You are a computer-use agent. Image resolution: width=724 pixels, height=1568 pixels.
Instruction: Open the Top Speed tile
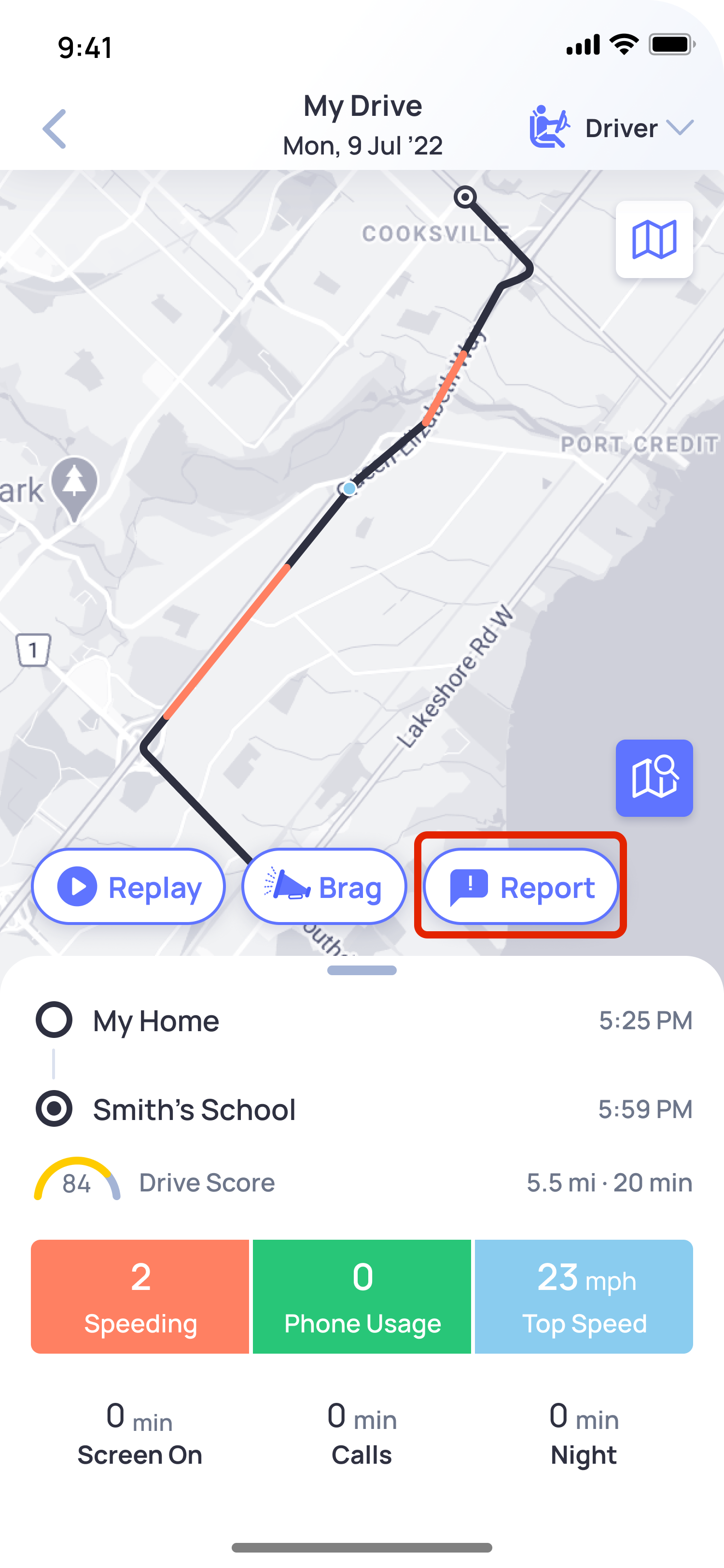pos(584,1297)
